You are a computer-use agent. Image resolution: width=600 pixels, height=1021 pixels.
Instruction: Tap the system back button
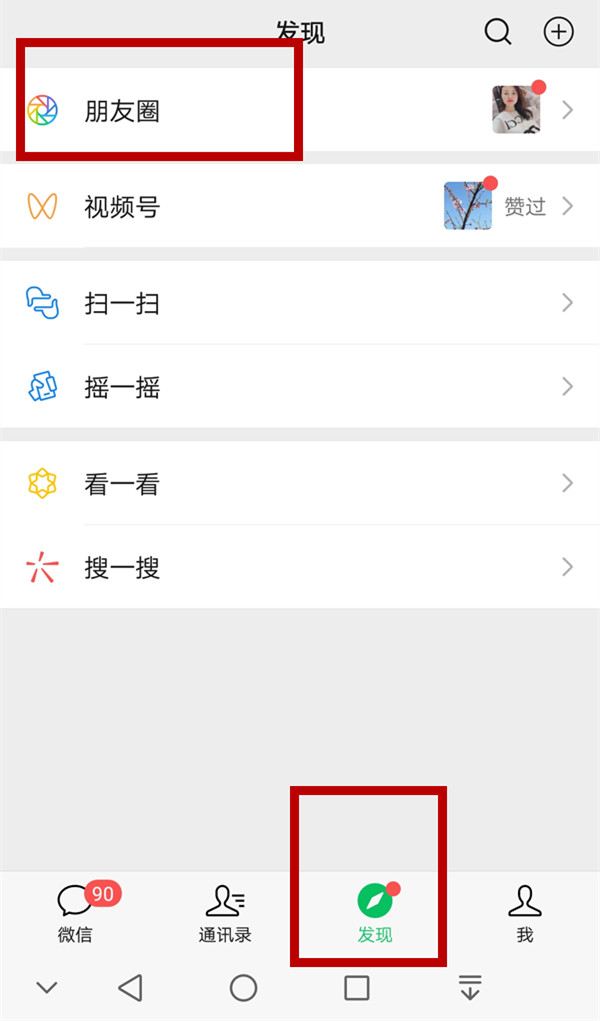coord(130,988)
